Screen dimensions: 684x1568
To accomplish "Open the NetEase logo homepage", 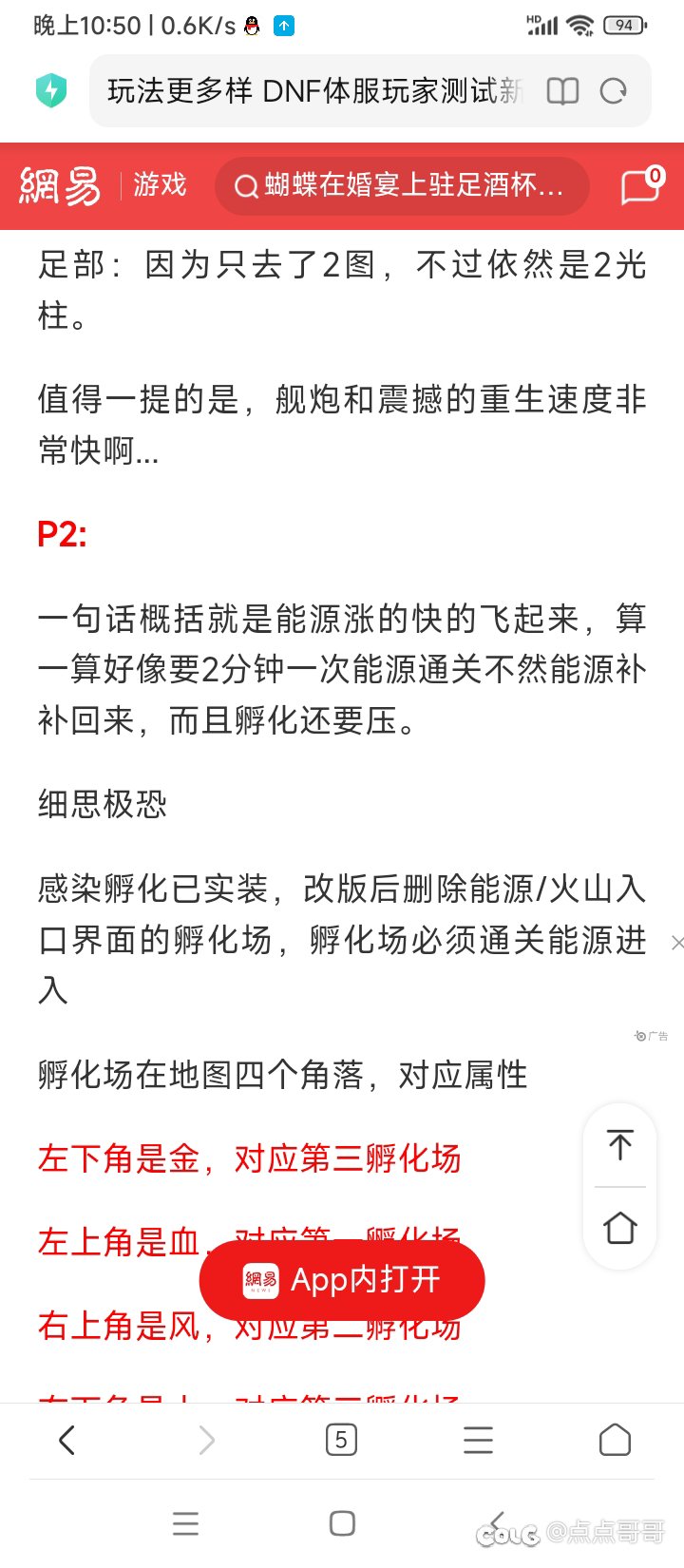I will point(60,185).
